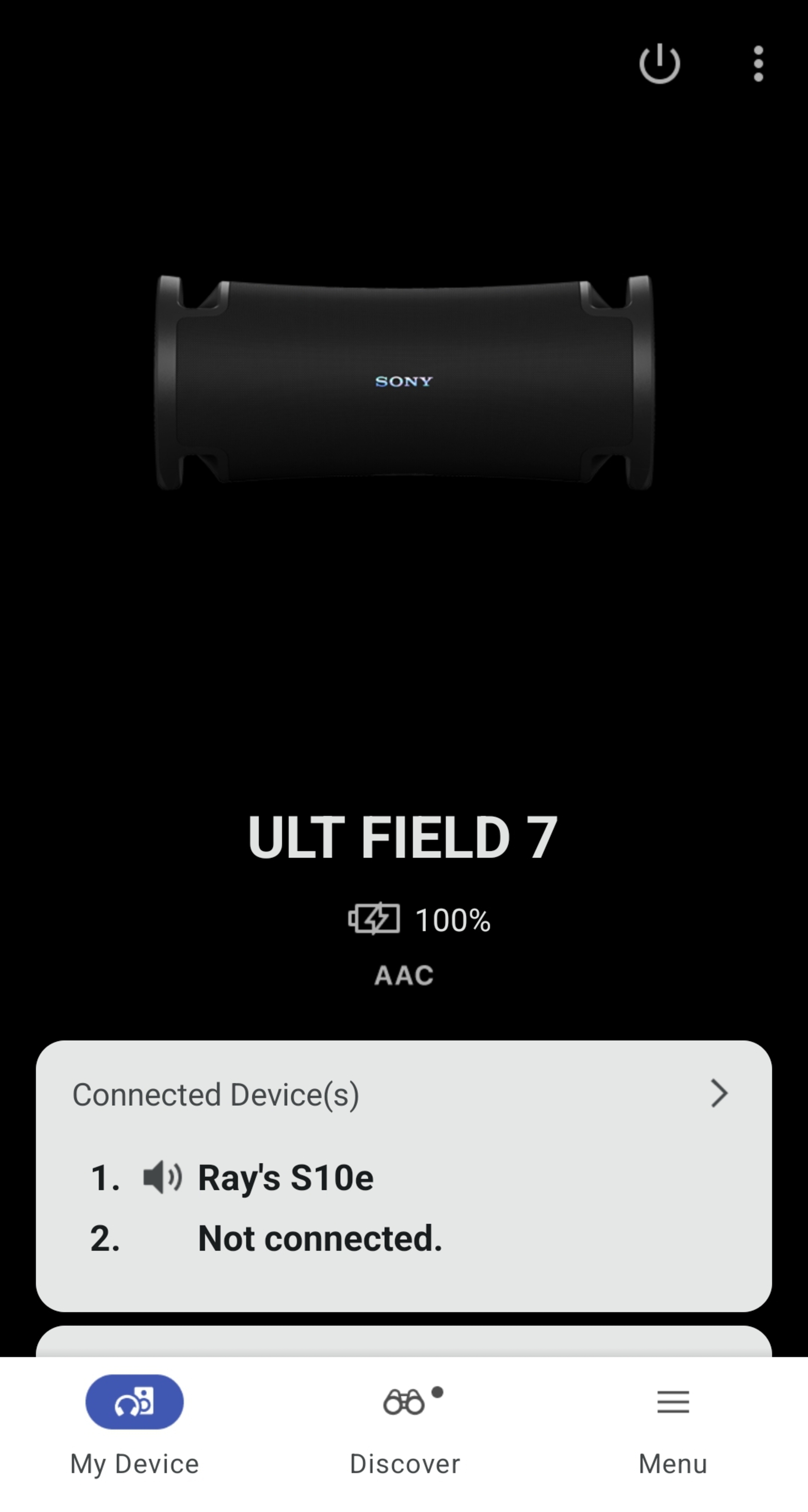Open the three-dot overflow menu
Image resolution: width=808 pixels, height=1512 pixels.
point(758,63)
